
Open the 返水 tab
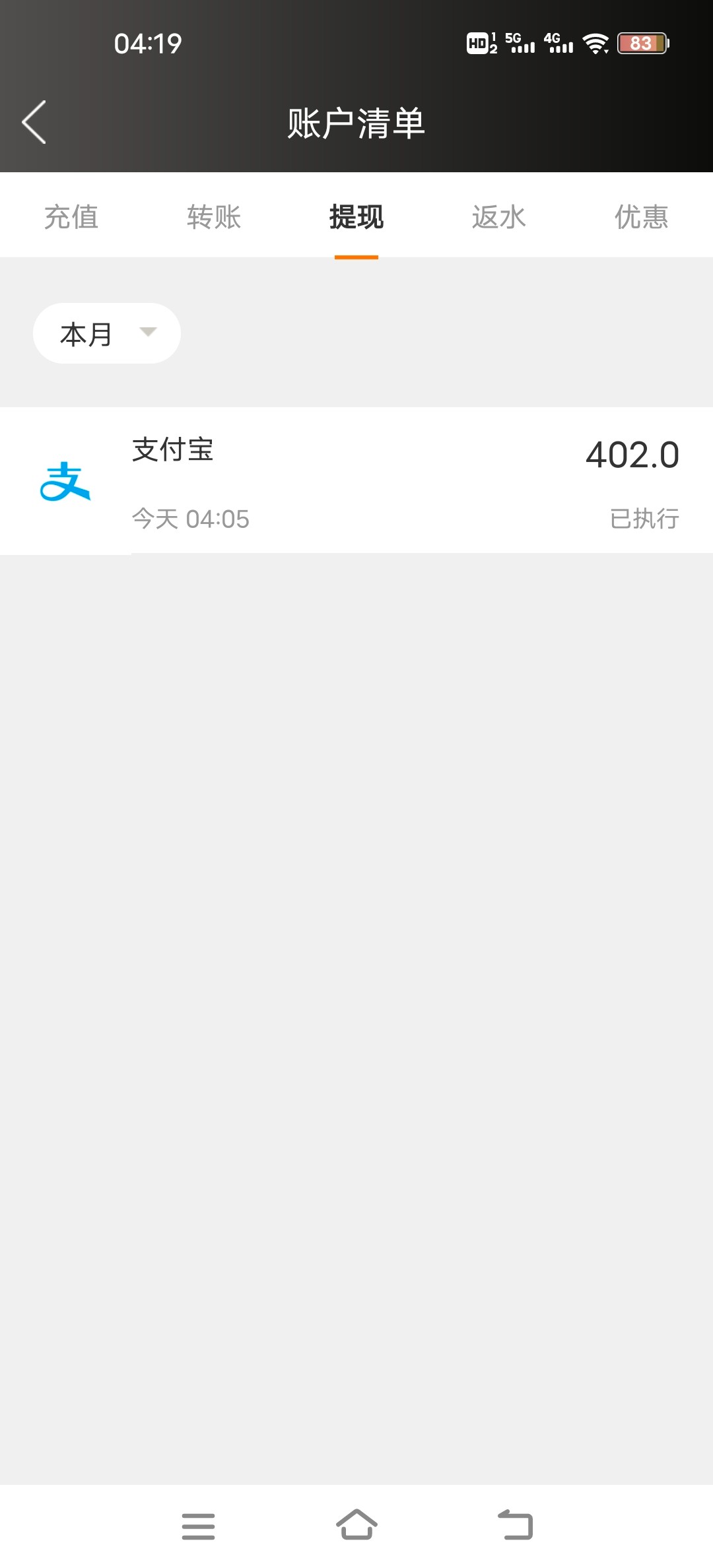pos(499,217)
